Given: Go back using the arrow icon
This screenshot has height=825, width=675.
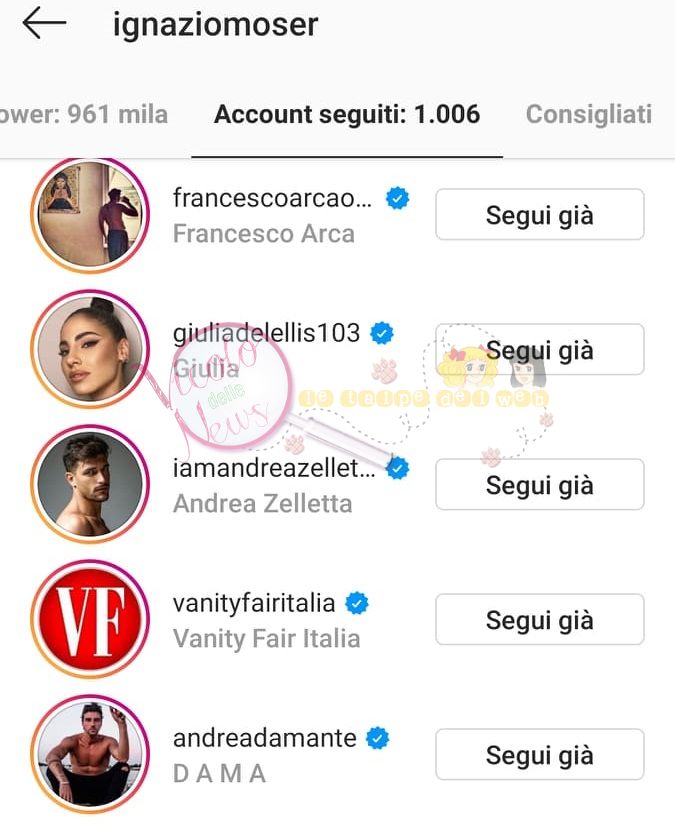Looking at the screenshot, I should pos(44,24).
